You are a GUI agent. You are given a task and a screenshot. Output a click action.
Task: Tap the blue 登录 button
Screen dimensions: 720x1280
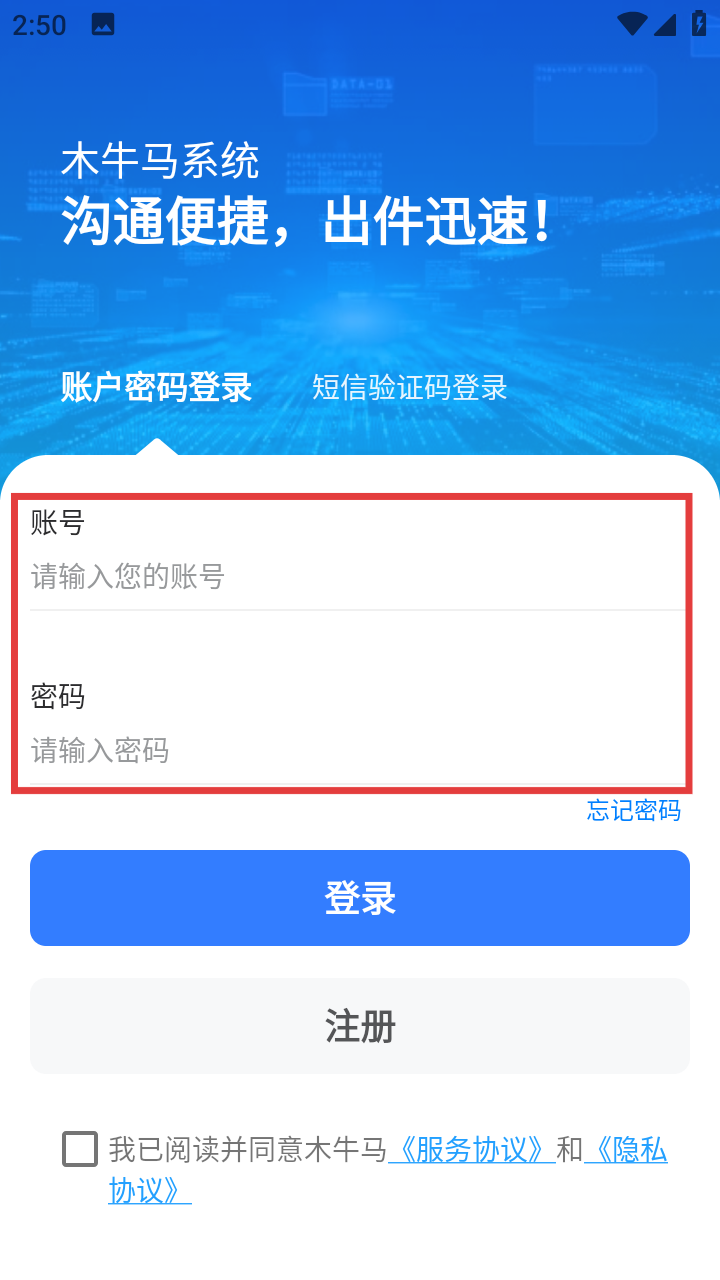(x=360, y=898)
